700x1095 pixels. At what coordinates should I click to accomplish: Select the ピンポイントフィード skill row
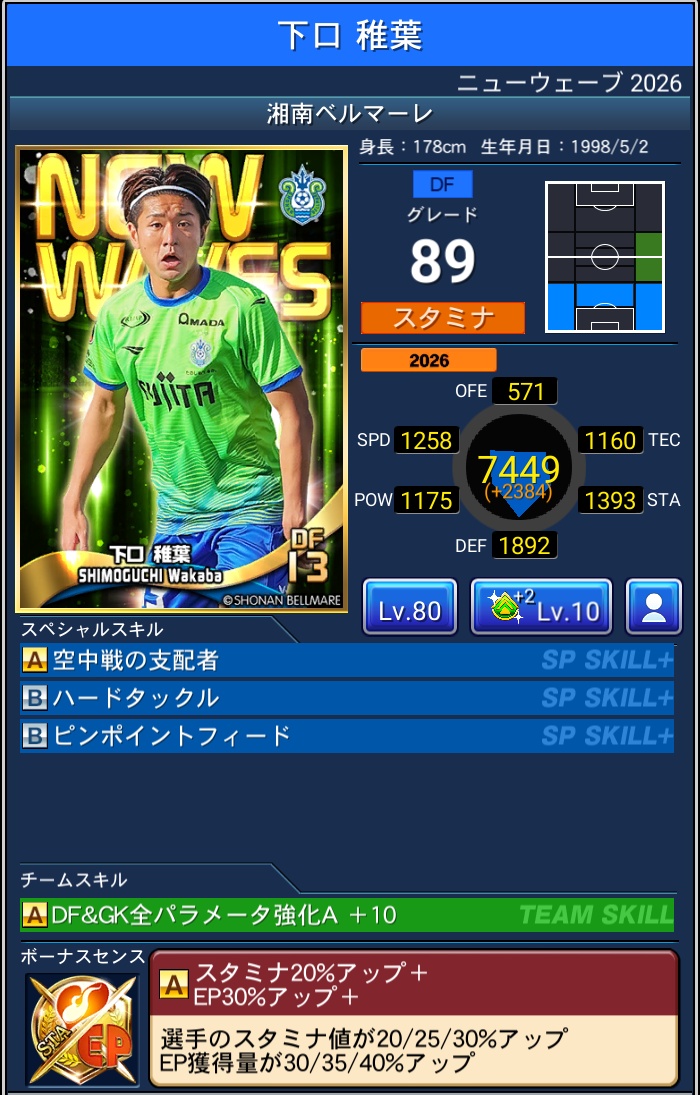point(347,735)
